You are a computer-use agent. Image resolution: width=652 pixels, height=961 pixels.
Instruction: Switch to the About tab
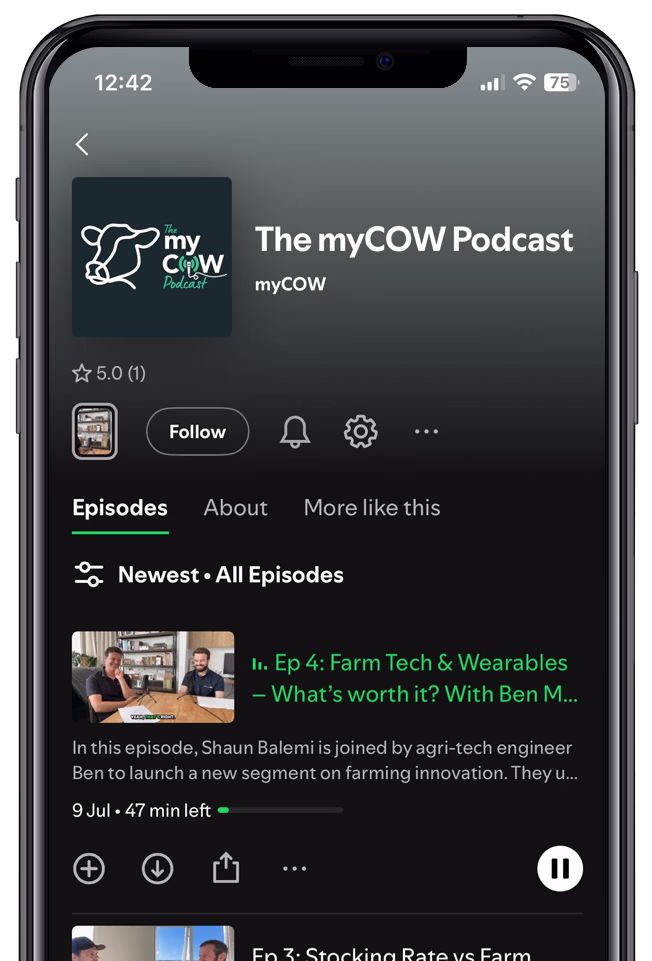(x=235, y=508)
